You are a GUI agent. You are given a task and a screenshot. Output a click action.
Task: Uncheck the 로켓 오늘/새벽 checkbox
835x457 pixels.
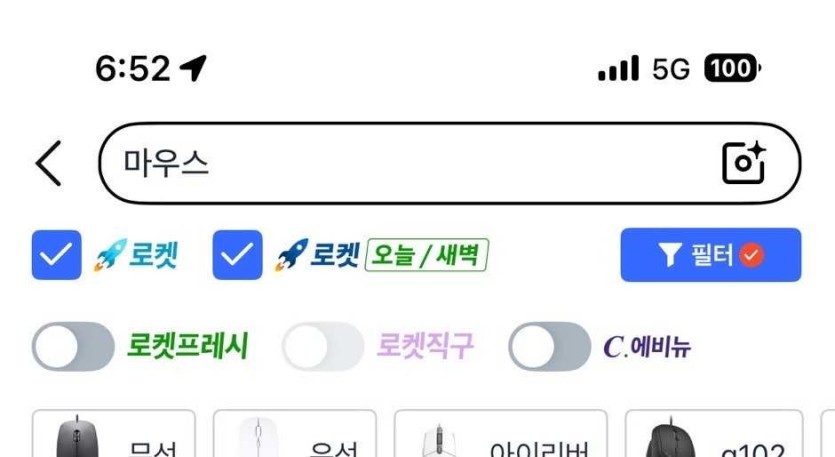[237, 256]
